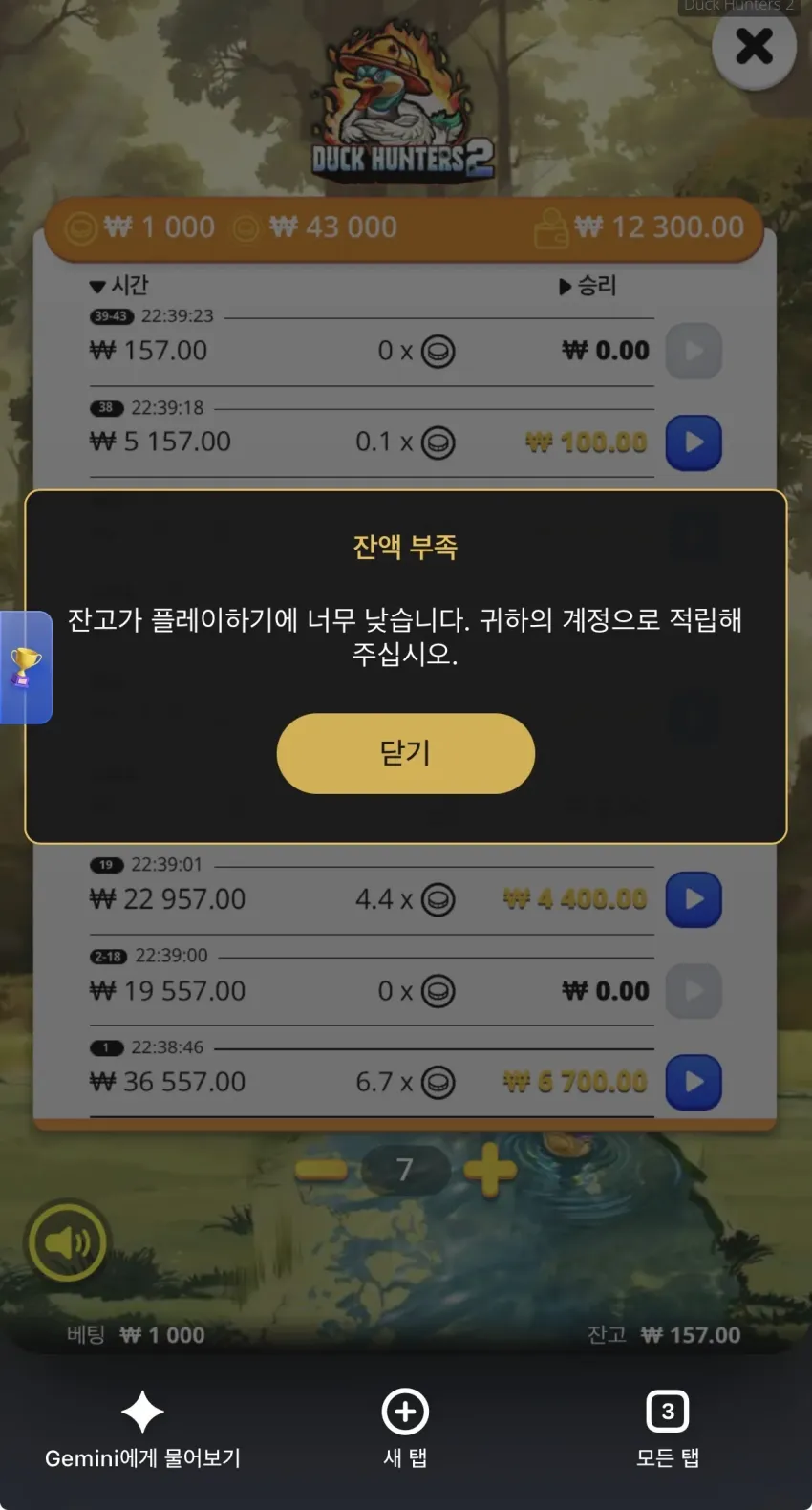
Task: Sort history by 시간 column
Action: coord(118,285)
